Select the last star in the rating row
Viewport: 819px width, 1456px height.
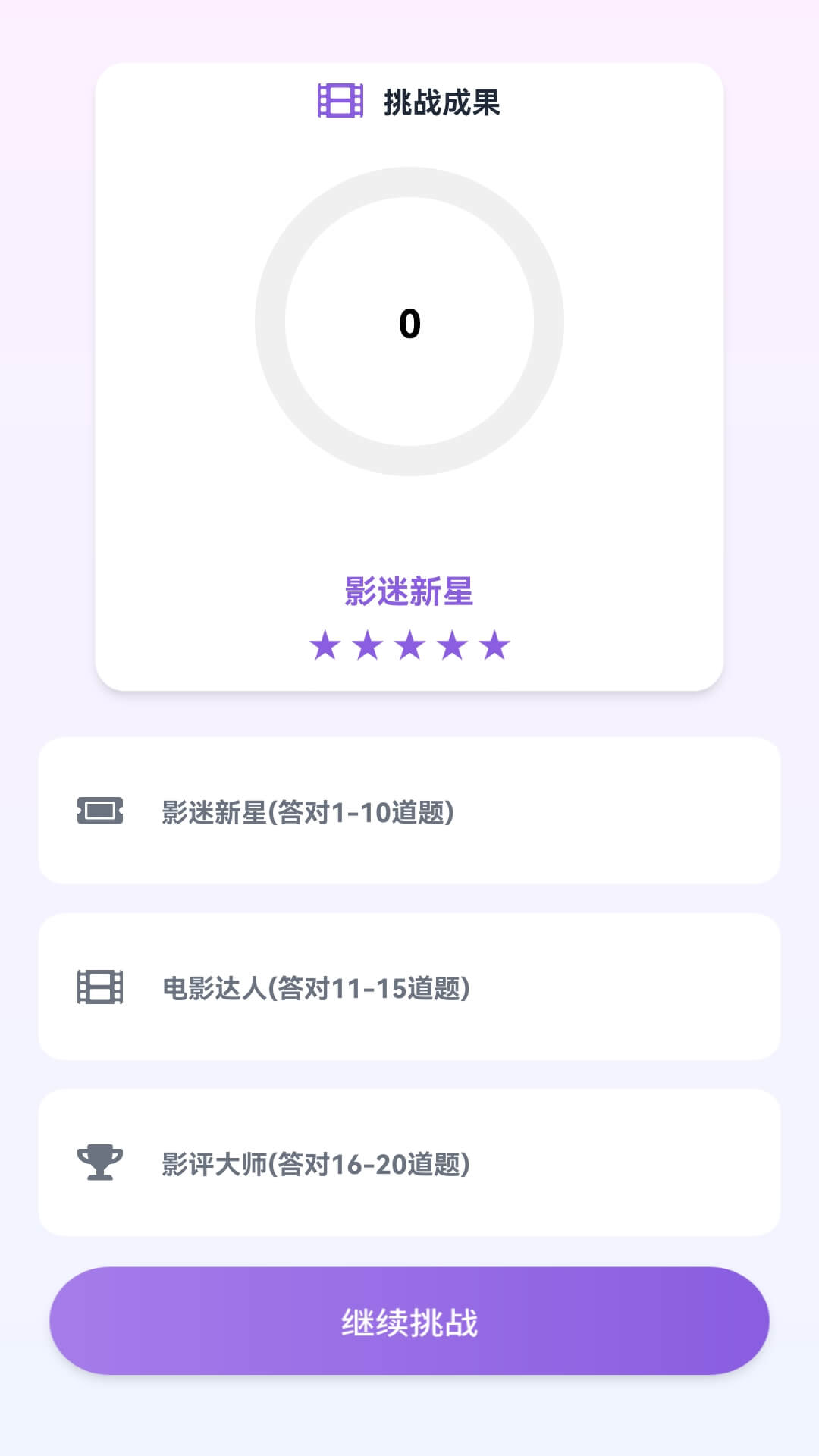click(494, 646)
